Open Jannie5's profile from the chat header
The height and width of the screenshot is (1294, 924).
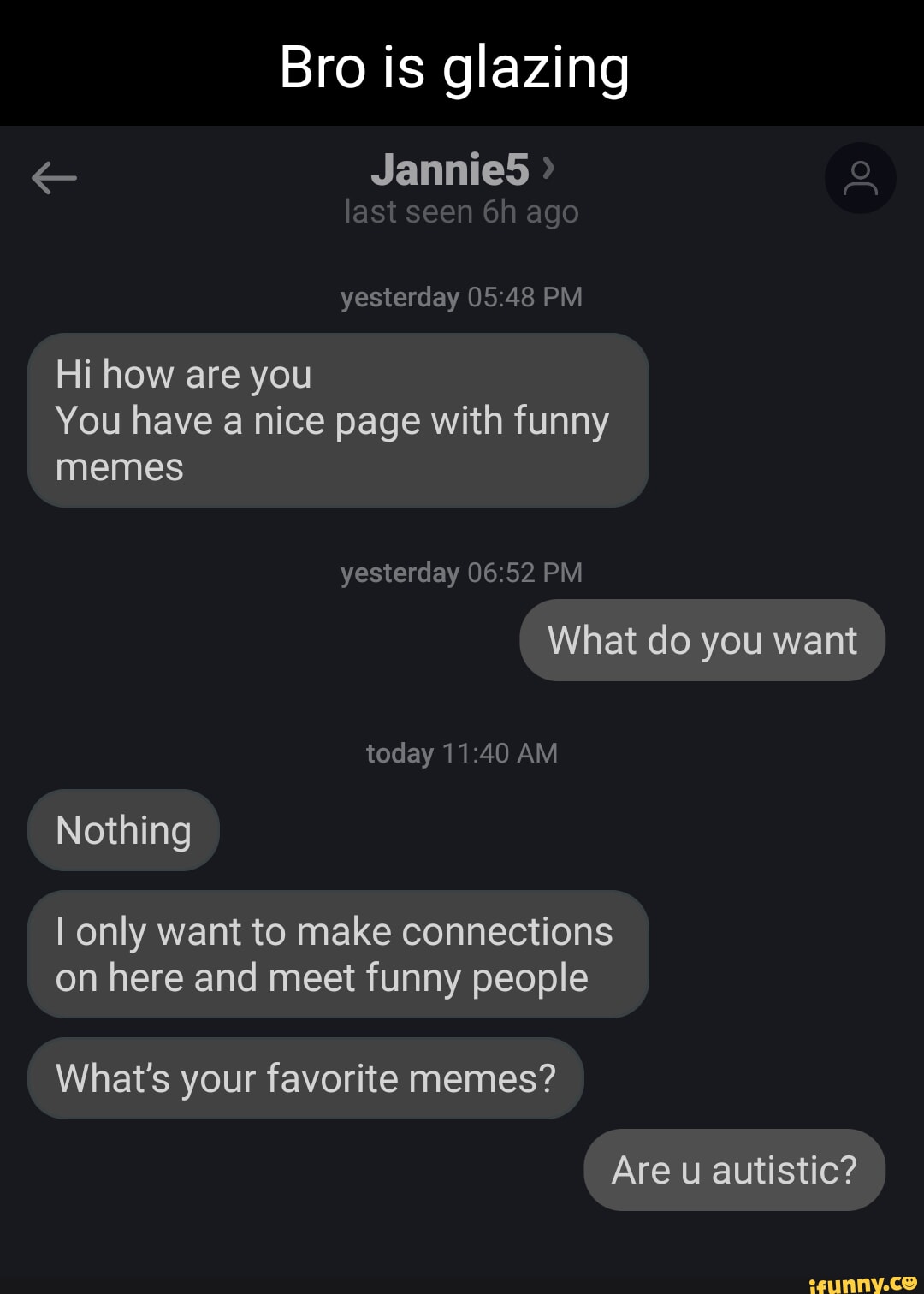462,170
